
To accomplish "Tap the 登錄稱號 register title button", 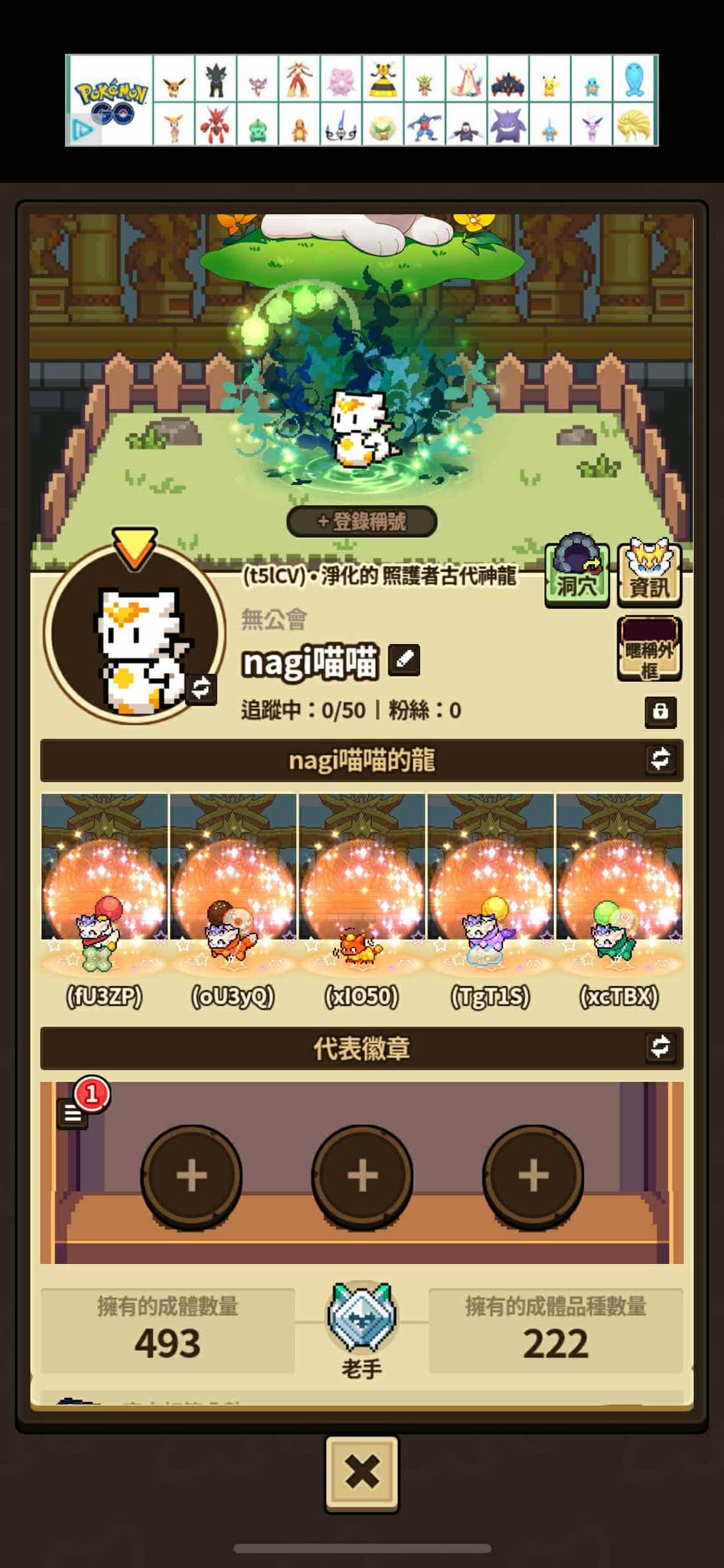I will pos(361,521).
